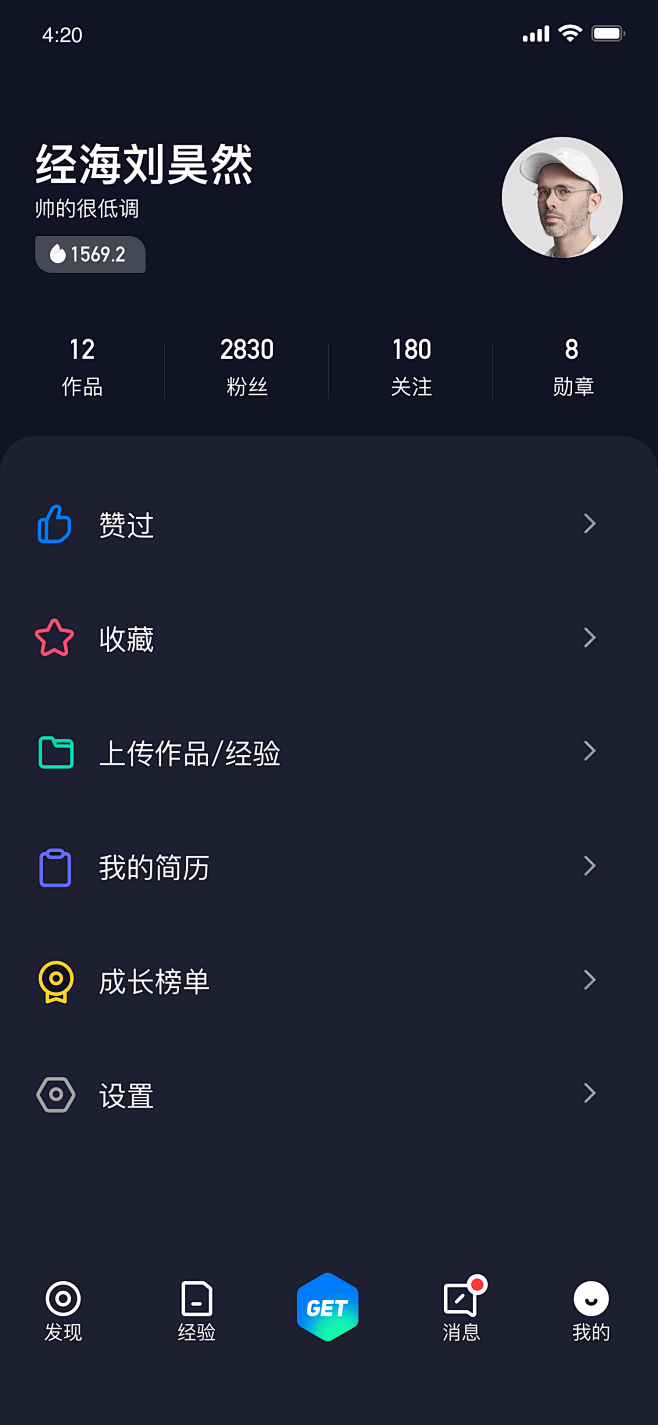Tap the center GET button

coord(328,1307)
